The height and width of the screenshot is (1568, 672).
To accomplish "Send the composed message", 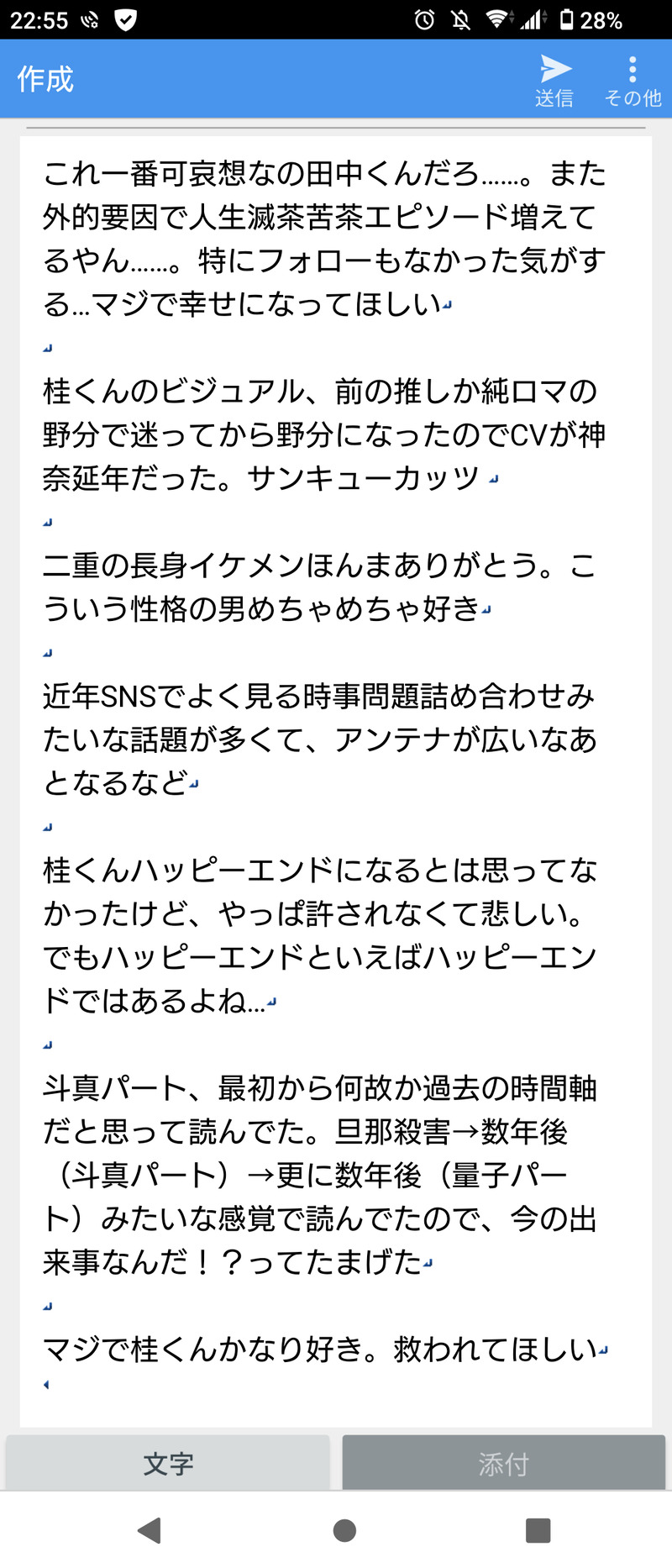I will (554, 80).
